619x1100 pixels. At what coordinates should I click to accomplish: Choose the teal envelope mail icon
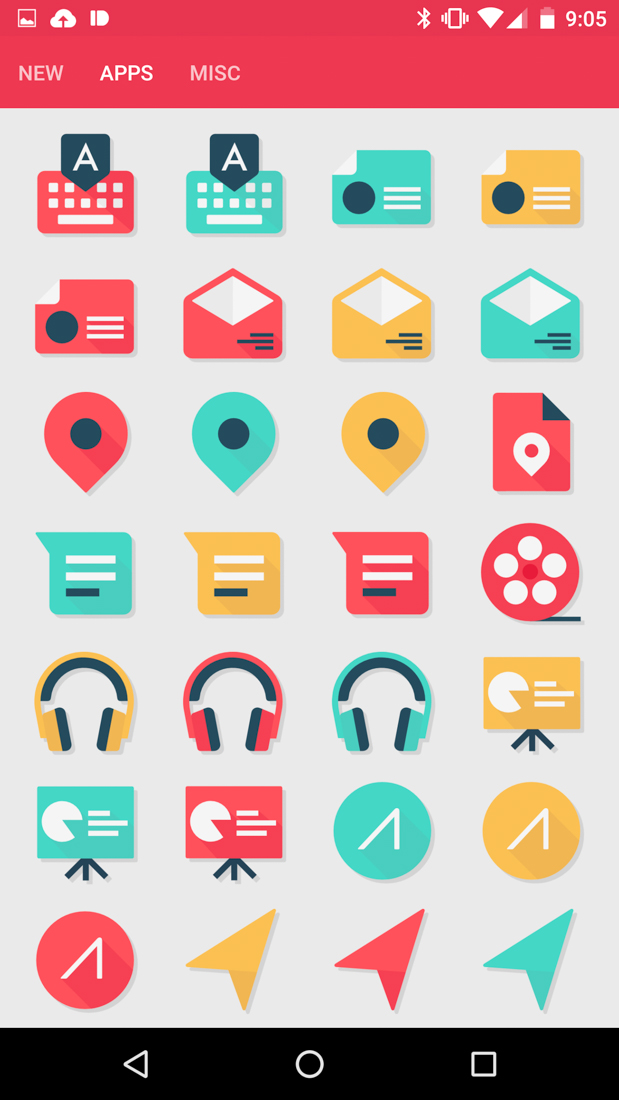click(x=531, y=314)
